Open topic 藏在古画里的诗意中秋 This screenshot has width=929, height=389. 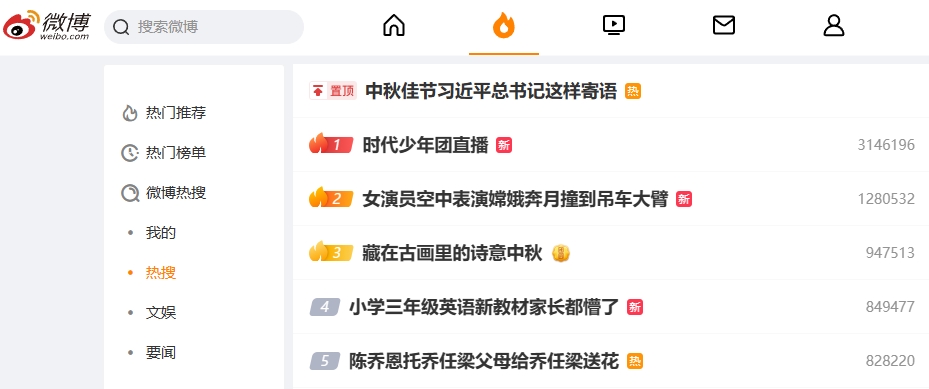coord(452,253)
